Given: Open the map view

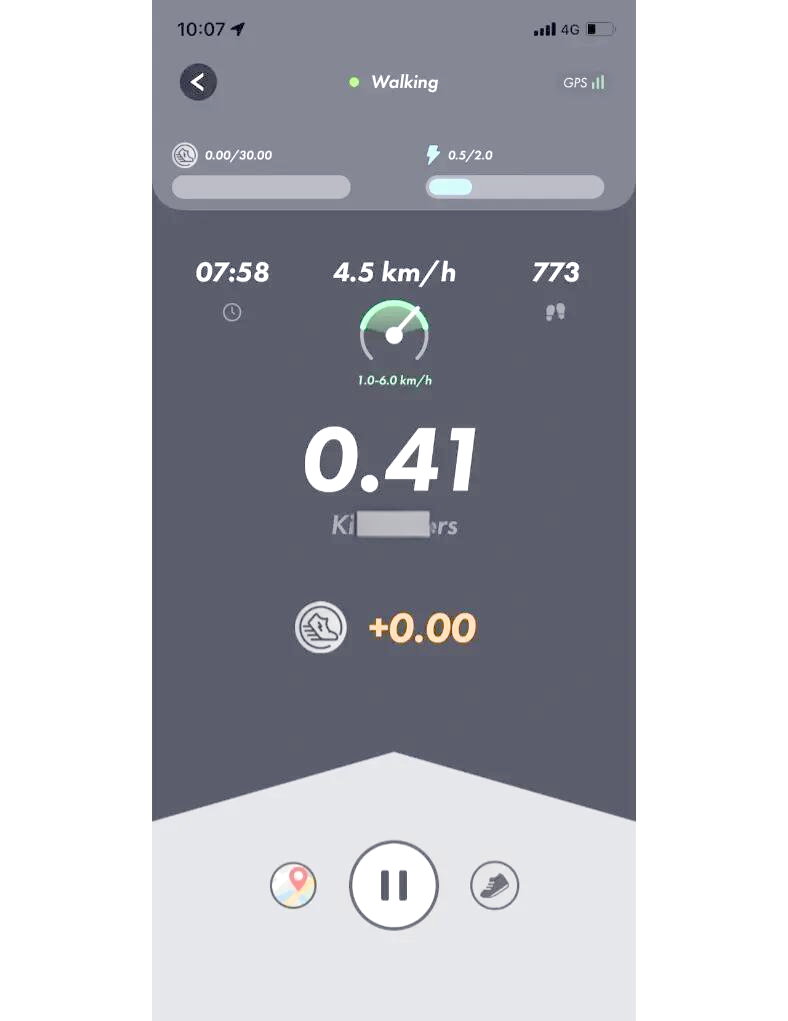Looking at the screenshot, I should pos(294,885).
